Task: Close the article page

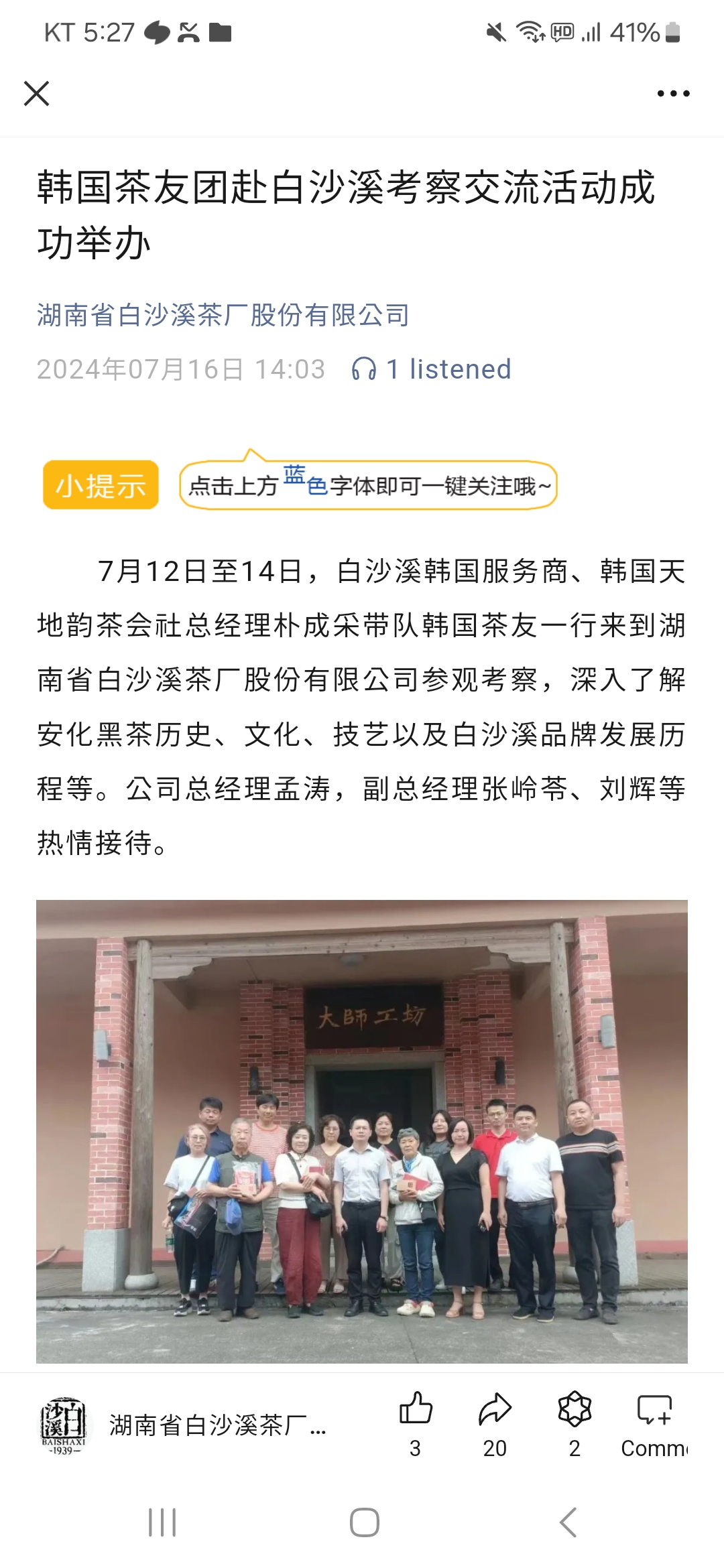Action: coord(37,94)
